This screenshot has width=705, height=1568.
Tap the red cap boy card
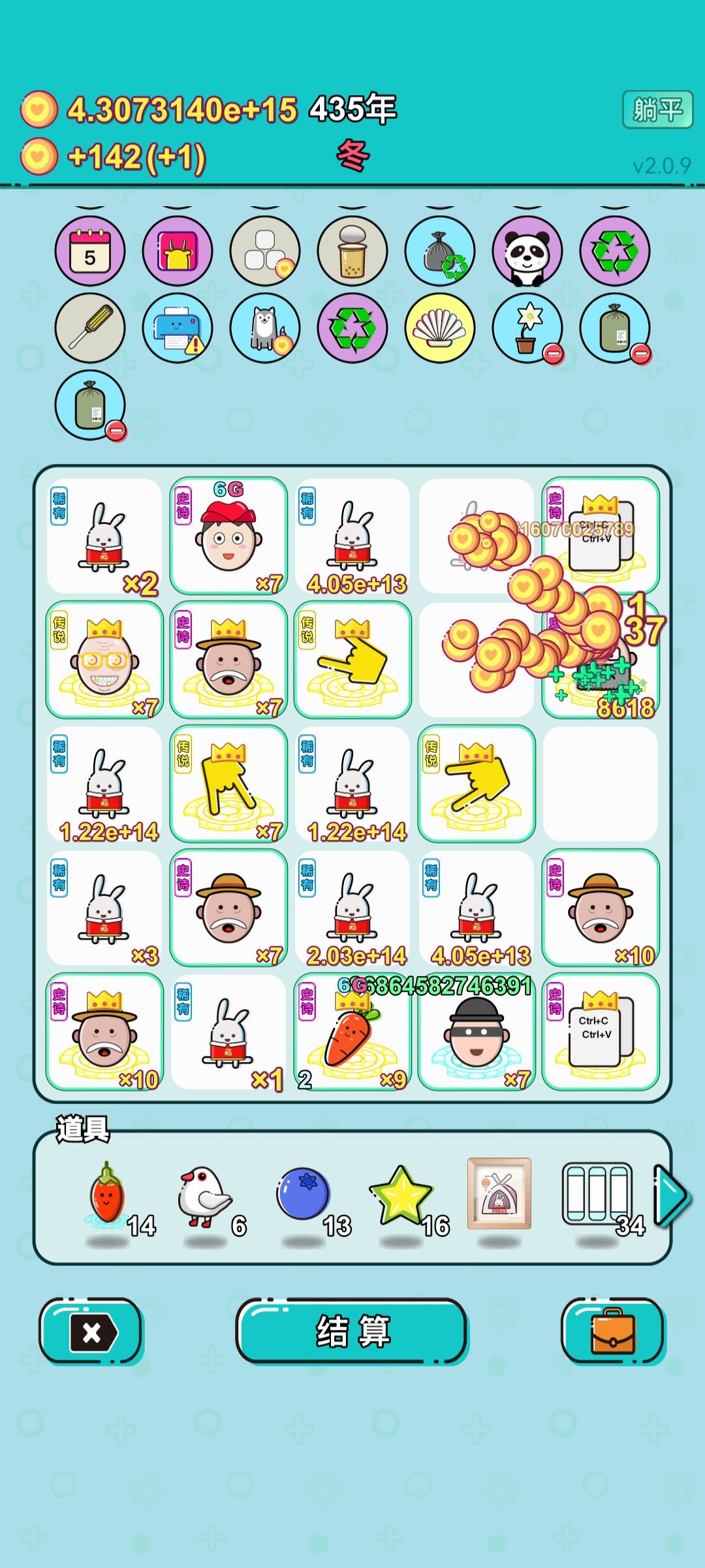coord(228,536)
